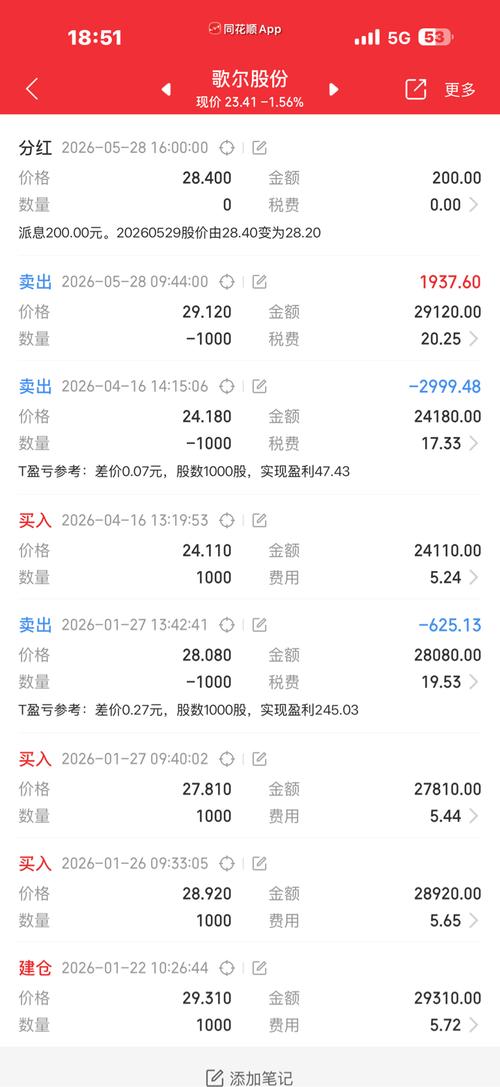
Task: Open details of the 分红 record chevron
Action: [x=474, y=205]
